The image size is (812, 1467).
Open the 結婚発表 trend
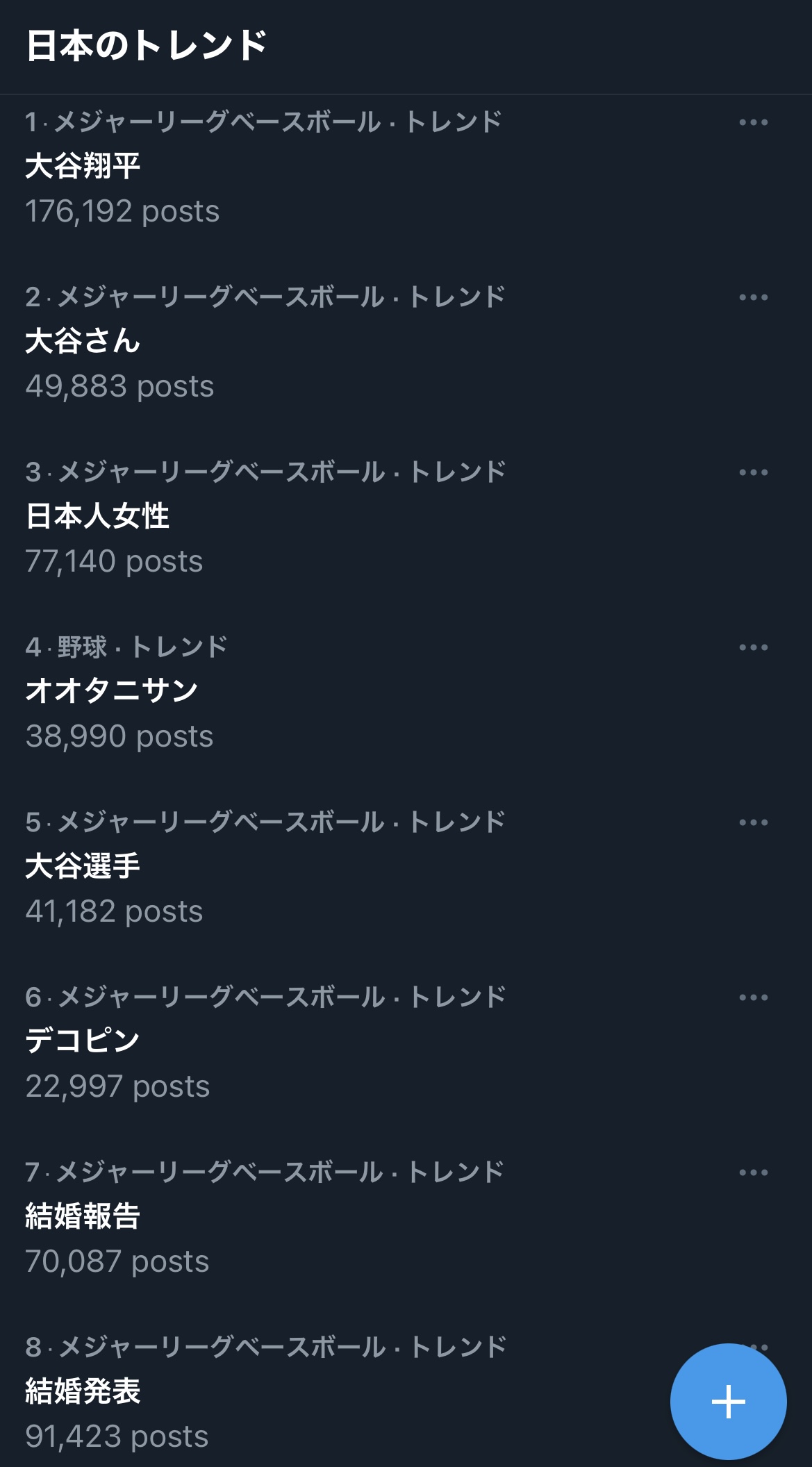(83, 1392)
